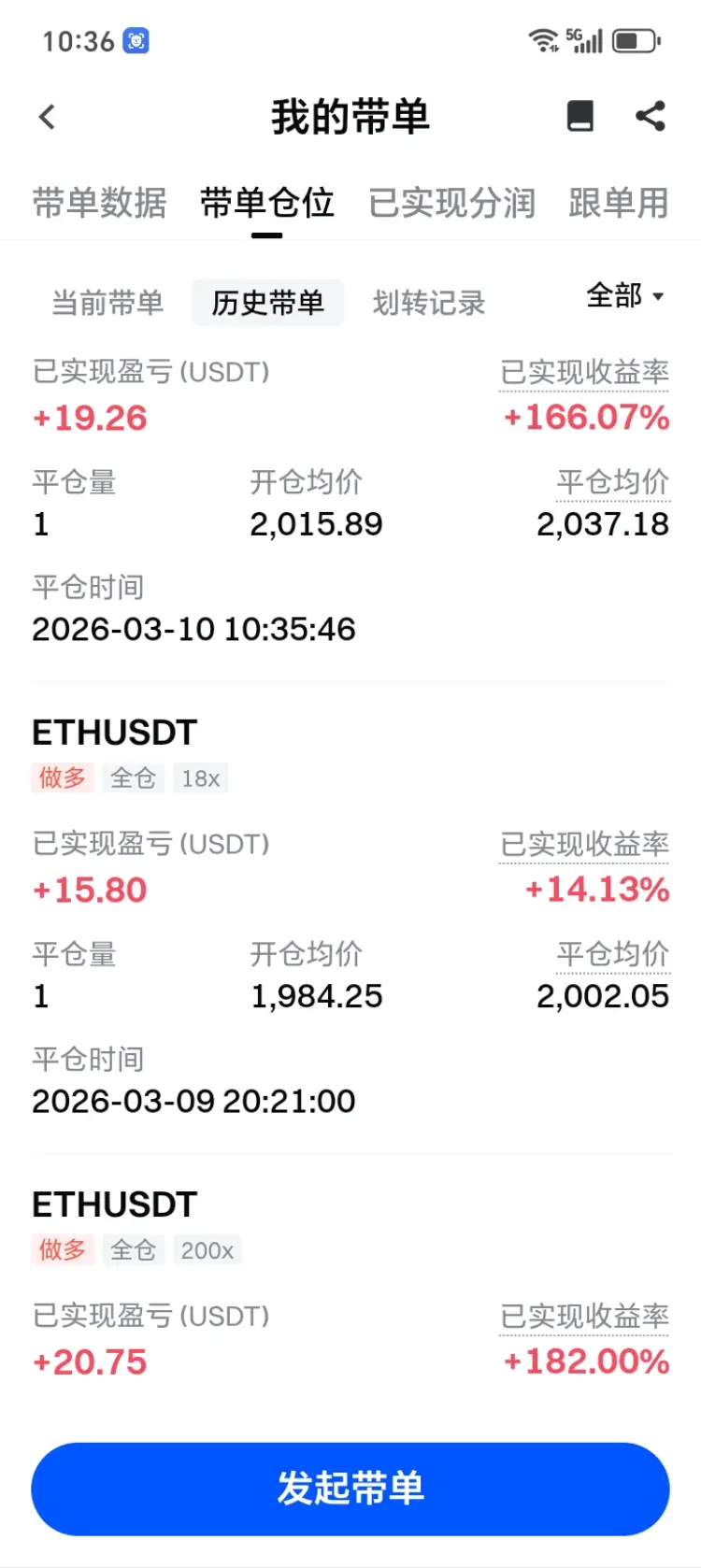The image size is (701, 1568).
Task: Switch to the 跟单用 tab
Action: (619, 203)
